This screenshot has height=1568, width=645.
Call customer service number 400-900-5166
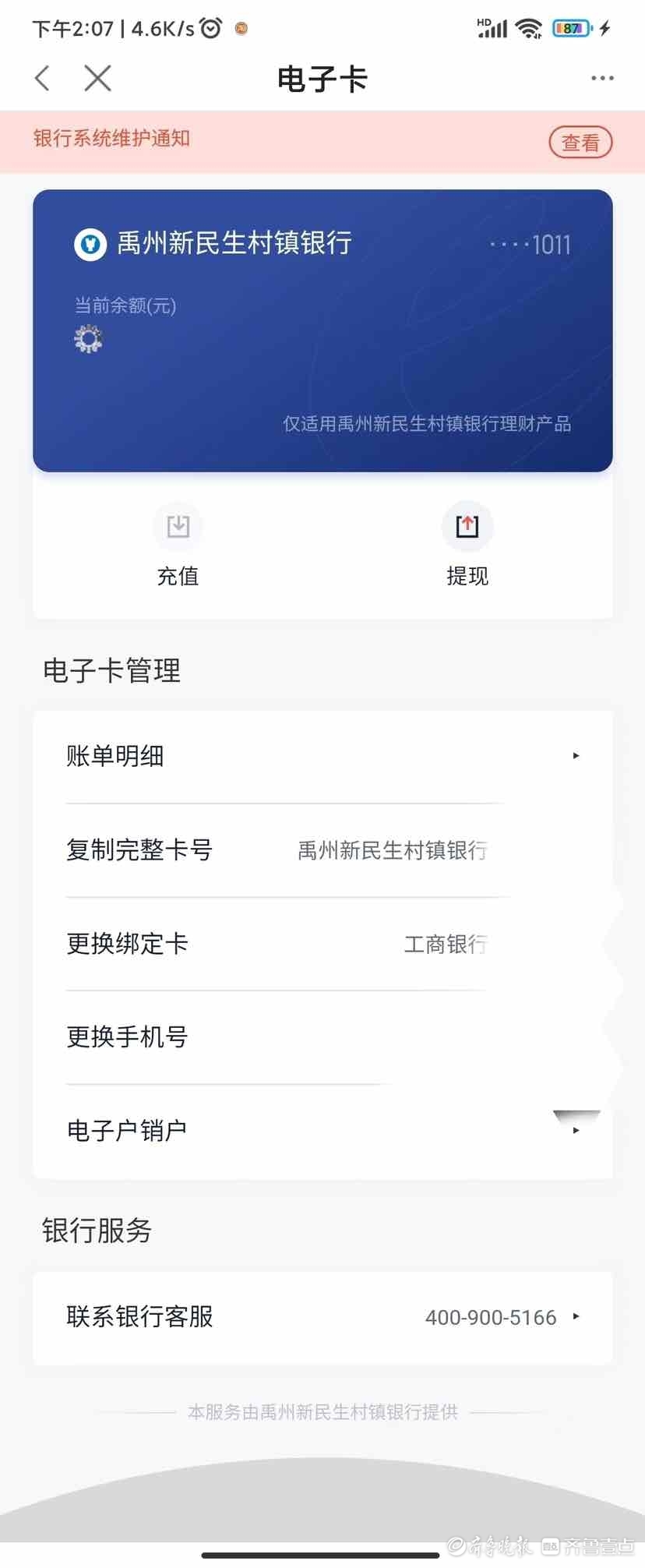click(491, 1317)
